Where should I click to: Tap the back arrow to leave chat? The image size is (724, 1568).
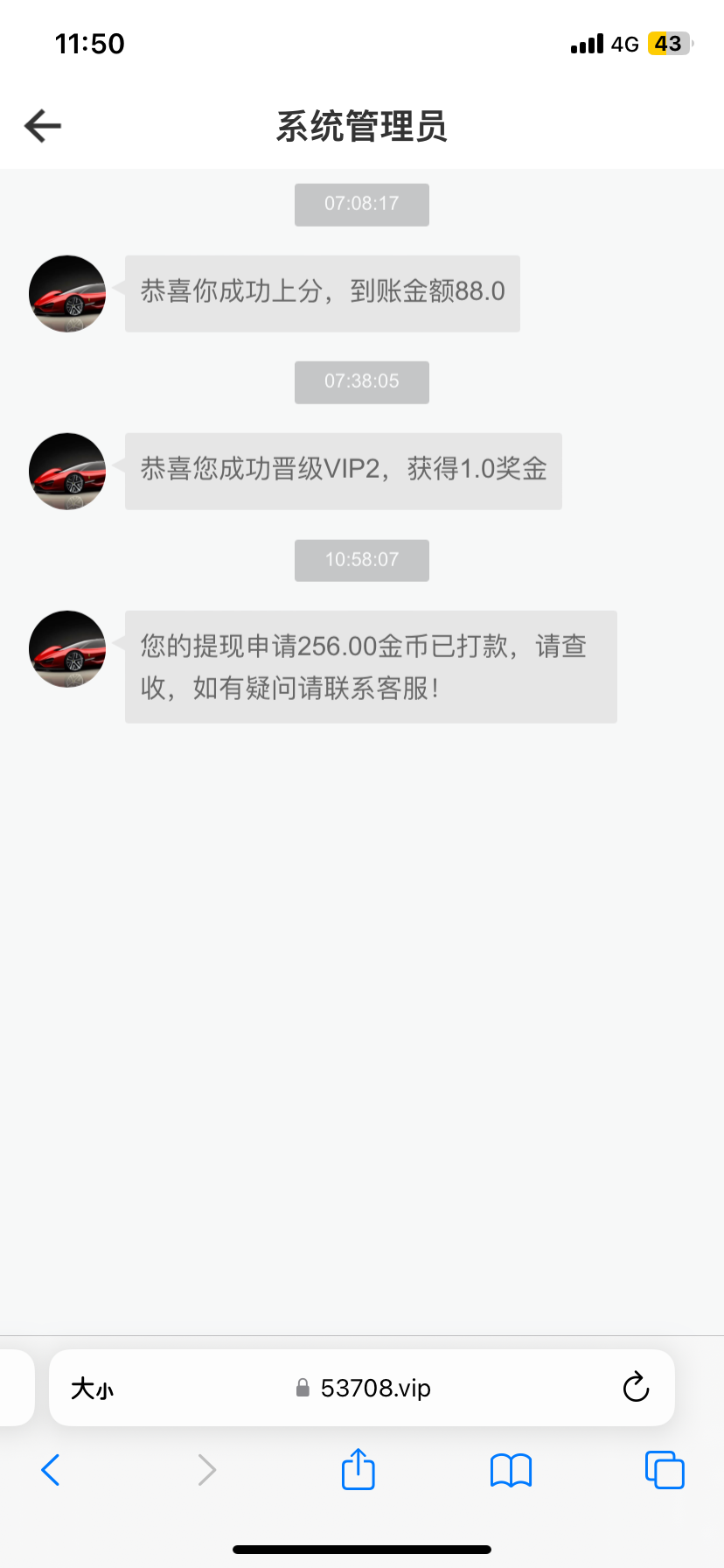click(42, 125)
